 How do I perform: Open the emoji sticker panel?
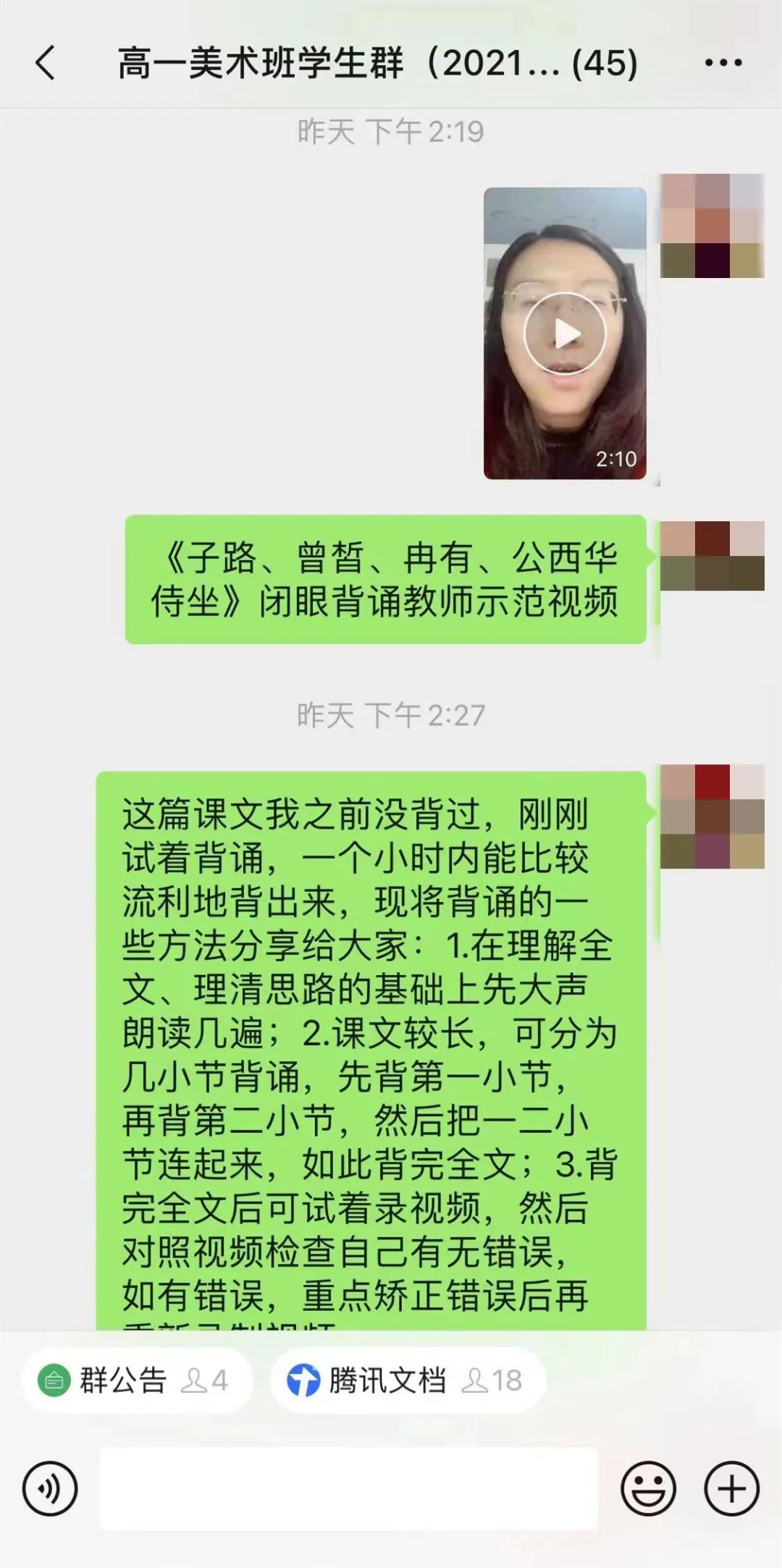pyautogui.click(x=648, y=1489)
